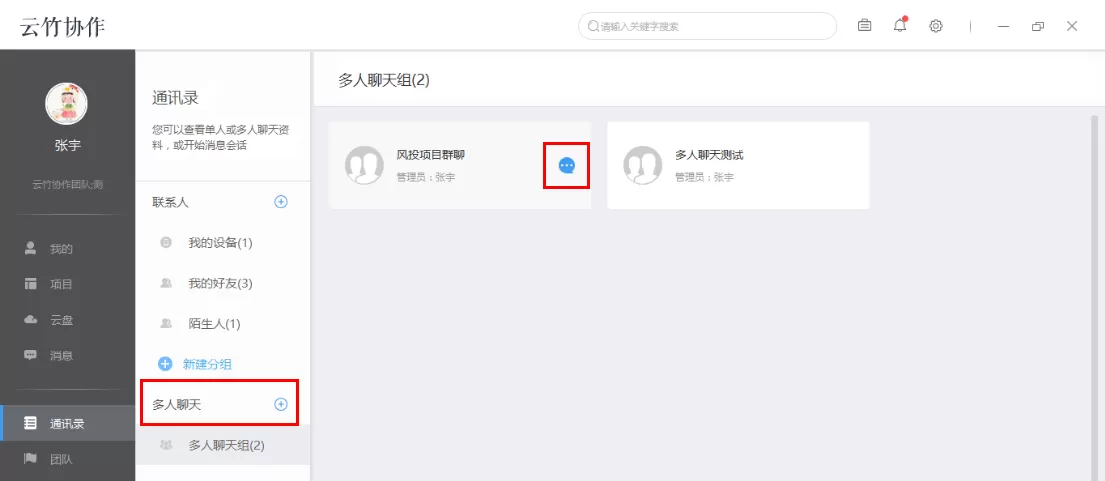This screenshot has height=481, width=1105.
Task: Open the briefcase icon in top bar
Action: 864,26
